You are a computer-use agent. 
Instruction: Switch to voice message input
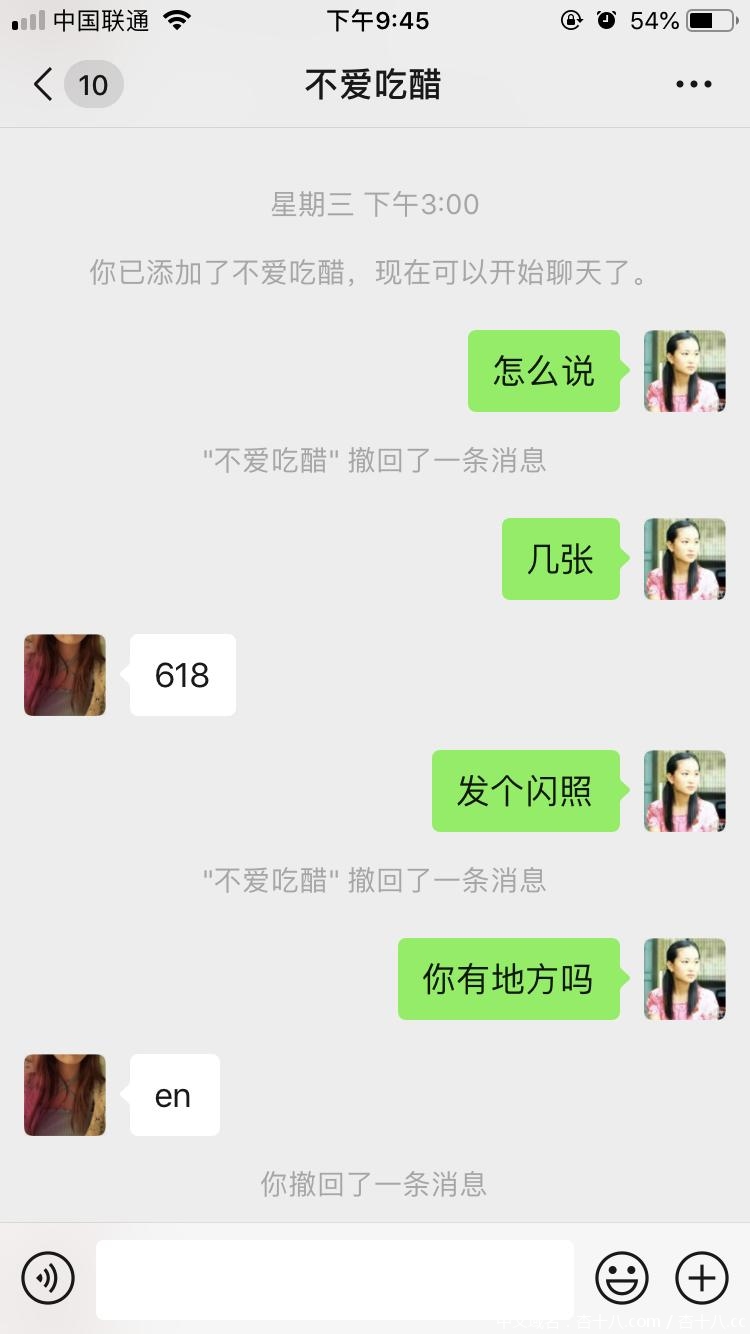point(48,1278)
